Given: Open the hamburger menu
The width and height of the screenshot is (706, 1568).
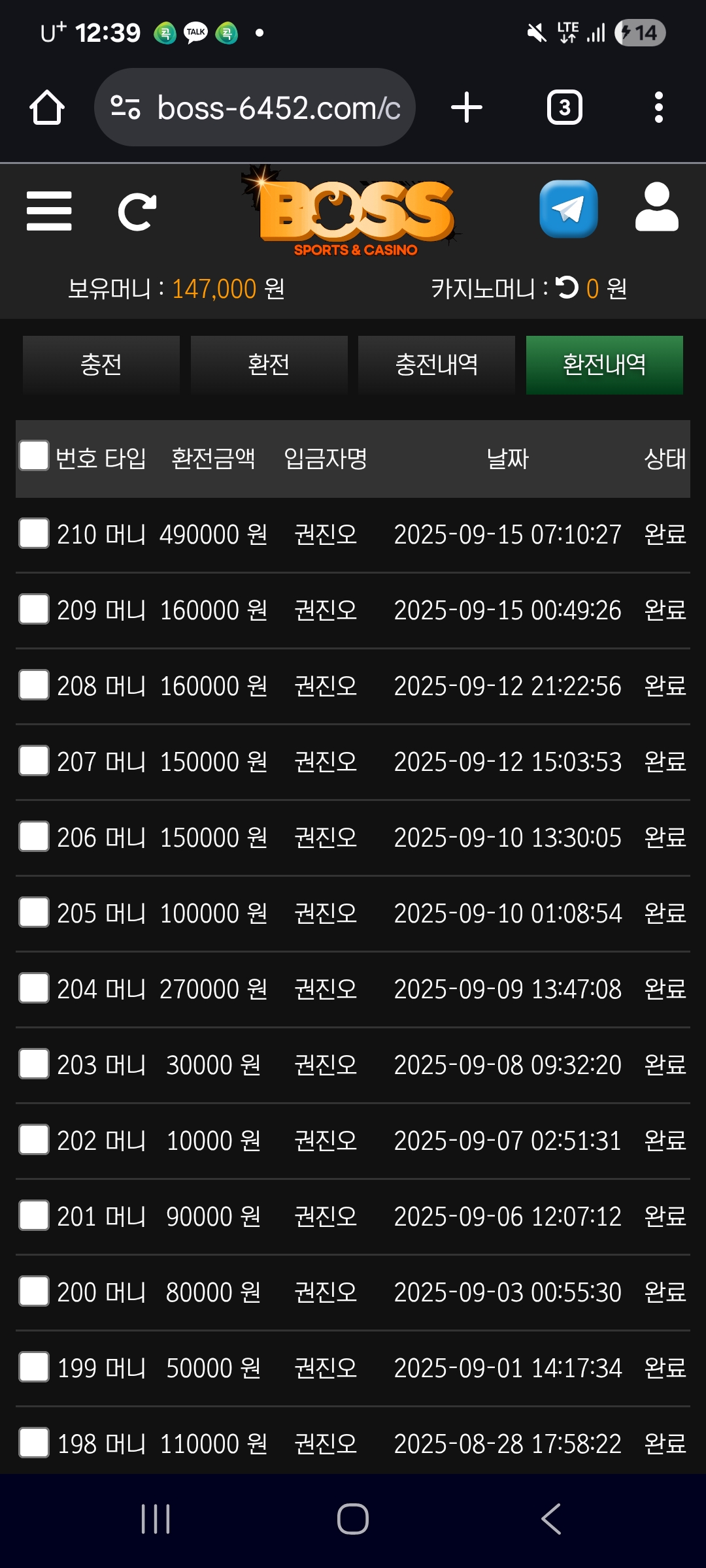Looking at the screenshot, I should coord(49,211).
